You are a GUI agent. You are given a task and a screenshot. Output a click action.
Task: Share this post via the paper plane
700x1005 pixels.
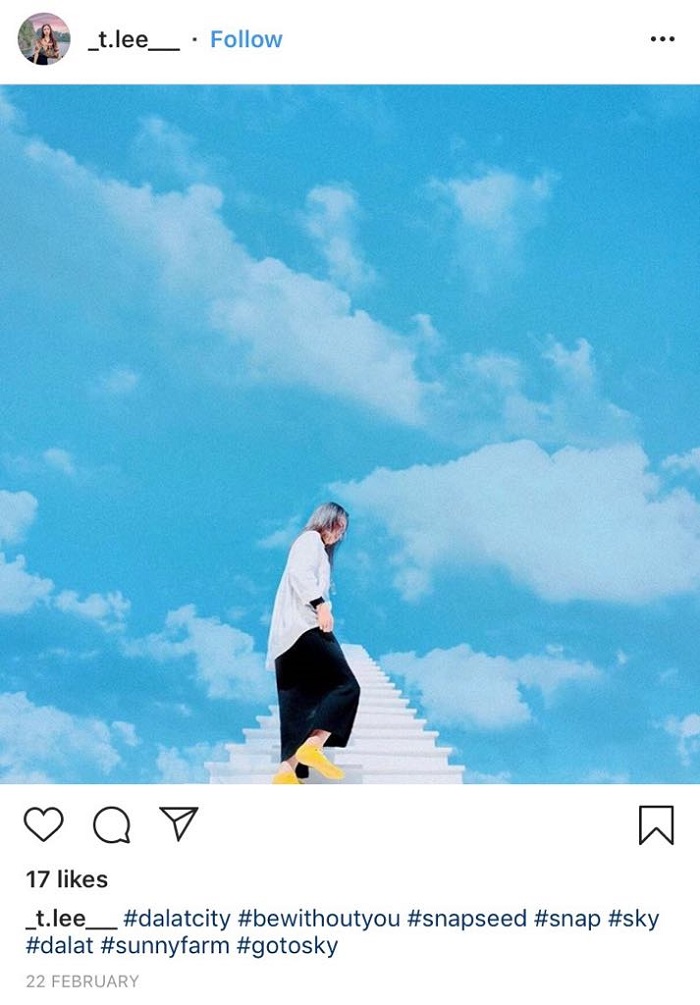pyautogui.click(x=179, y=824)
